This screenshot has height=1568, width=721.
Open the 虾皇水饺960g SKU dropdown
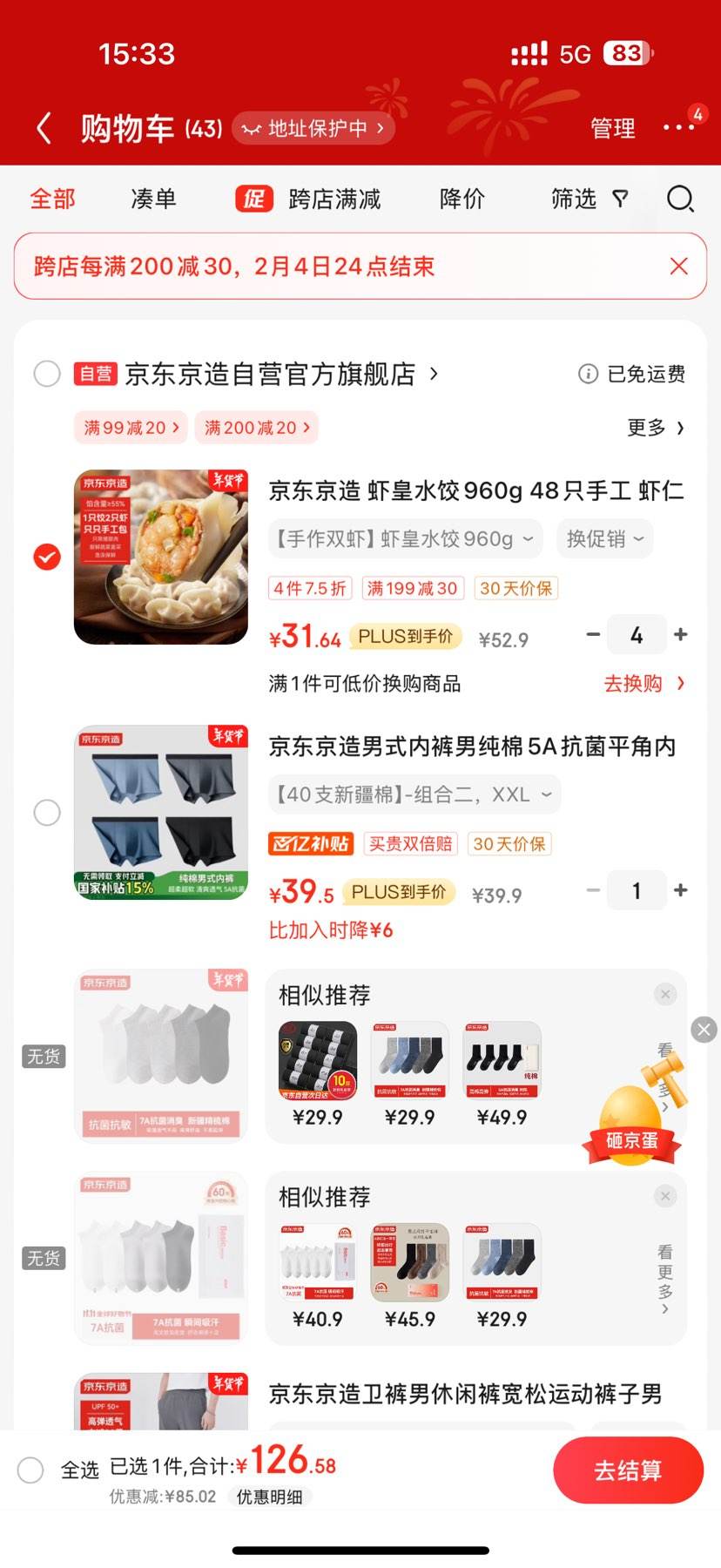click(x=405, y=538)
